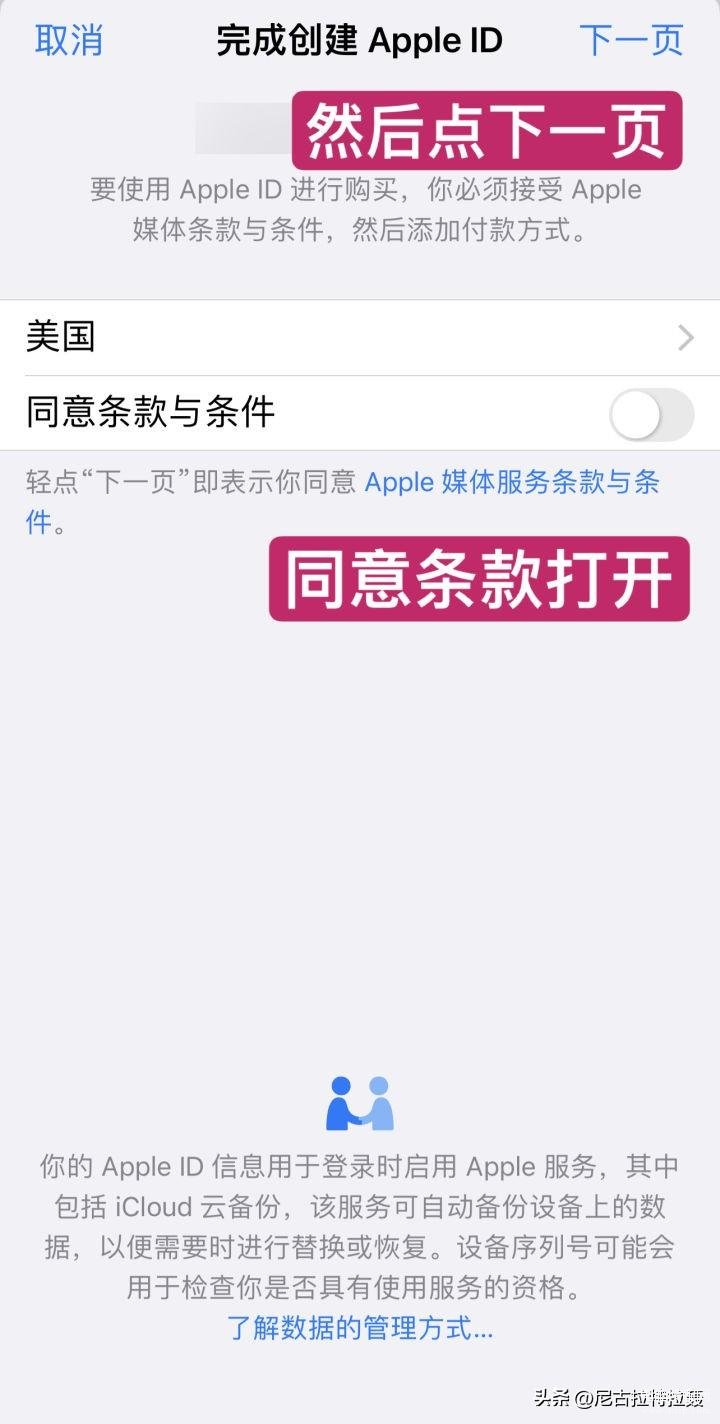Go to 下一页 in the top bar
Image resolution: width=720 pixels, height=1424 pixels.
[x=632, y=41]
